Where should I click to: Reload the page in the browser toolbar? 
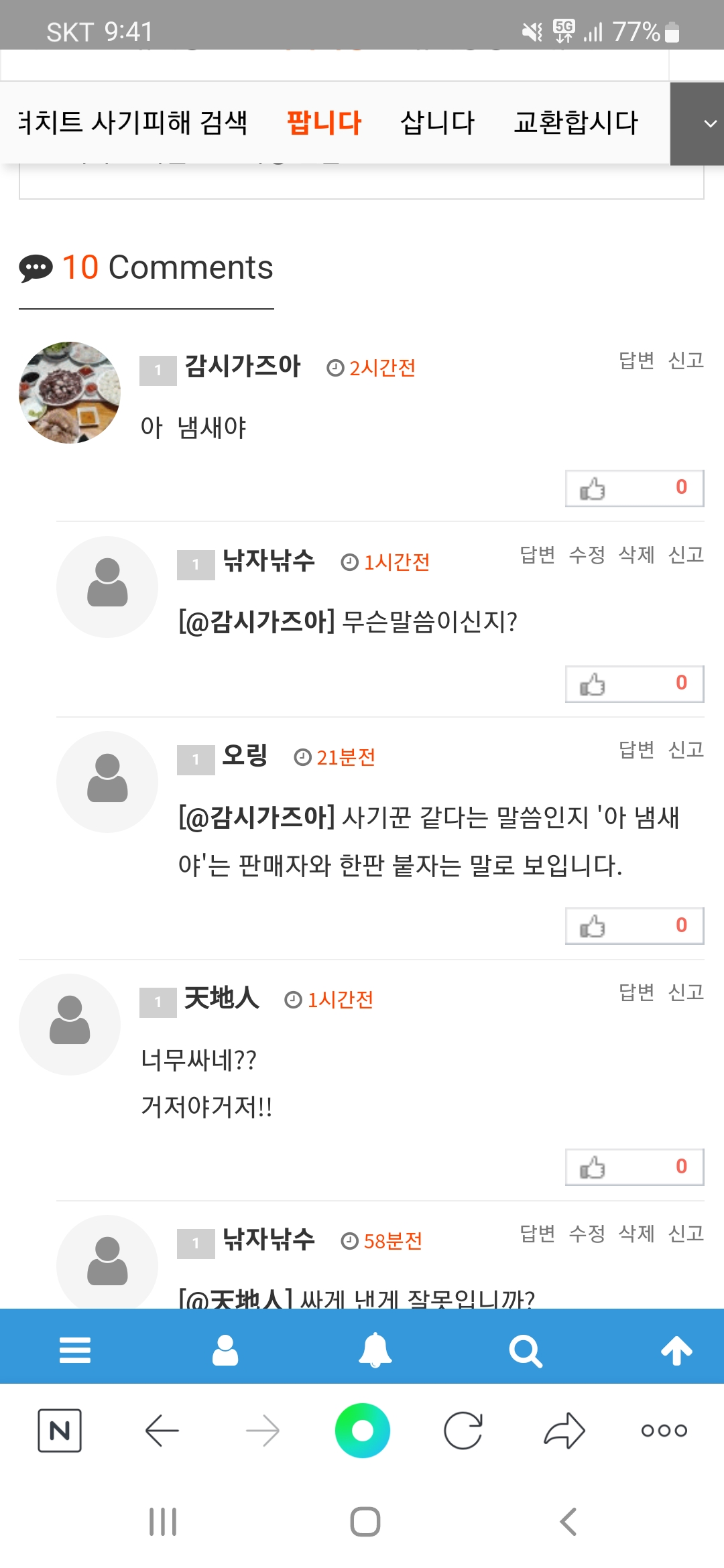coord(463,1431)
